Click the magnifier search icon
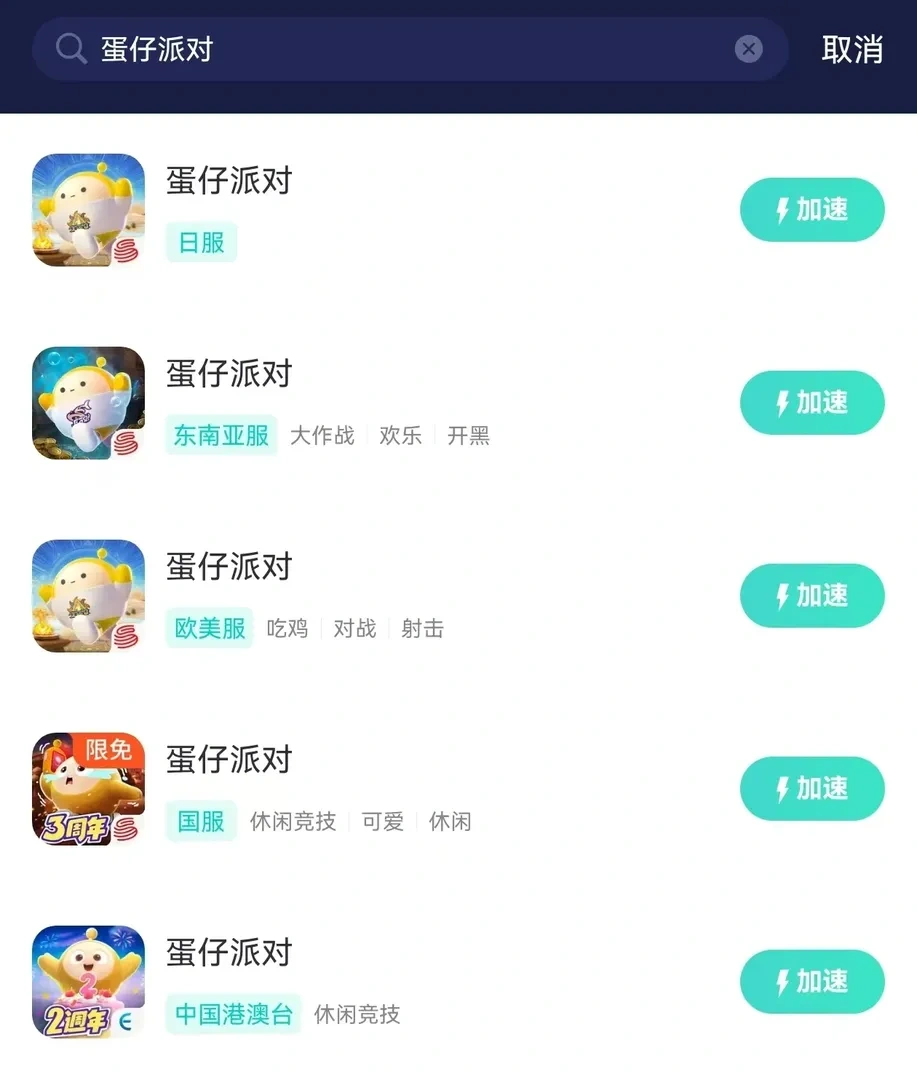917x1080 pixels. click(x=68, y=48)
